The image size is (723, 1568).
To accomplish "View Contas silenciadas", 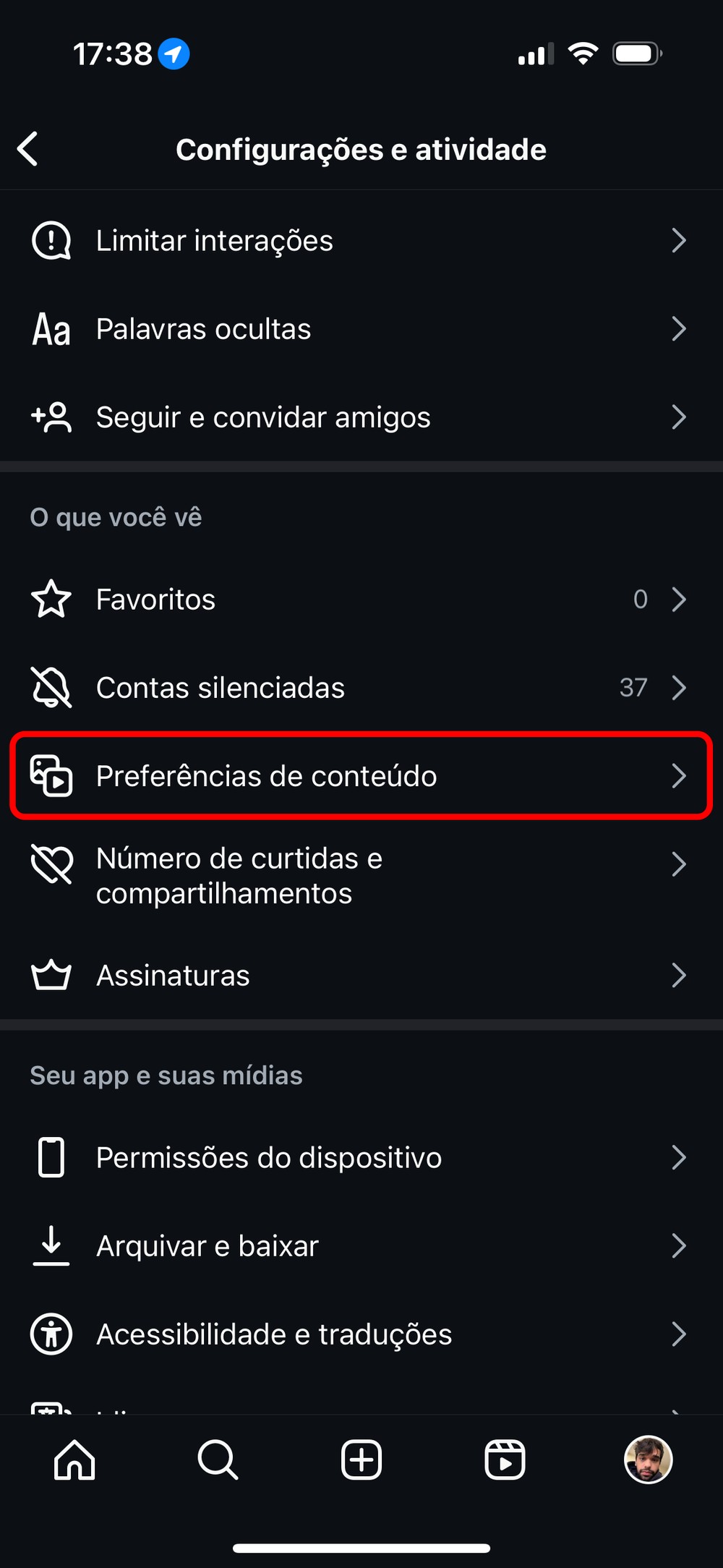I will [x=360, y=688].
